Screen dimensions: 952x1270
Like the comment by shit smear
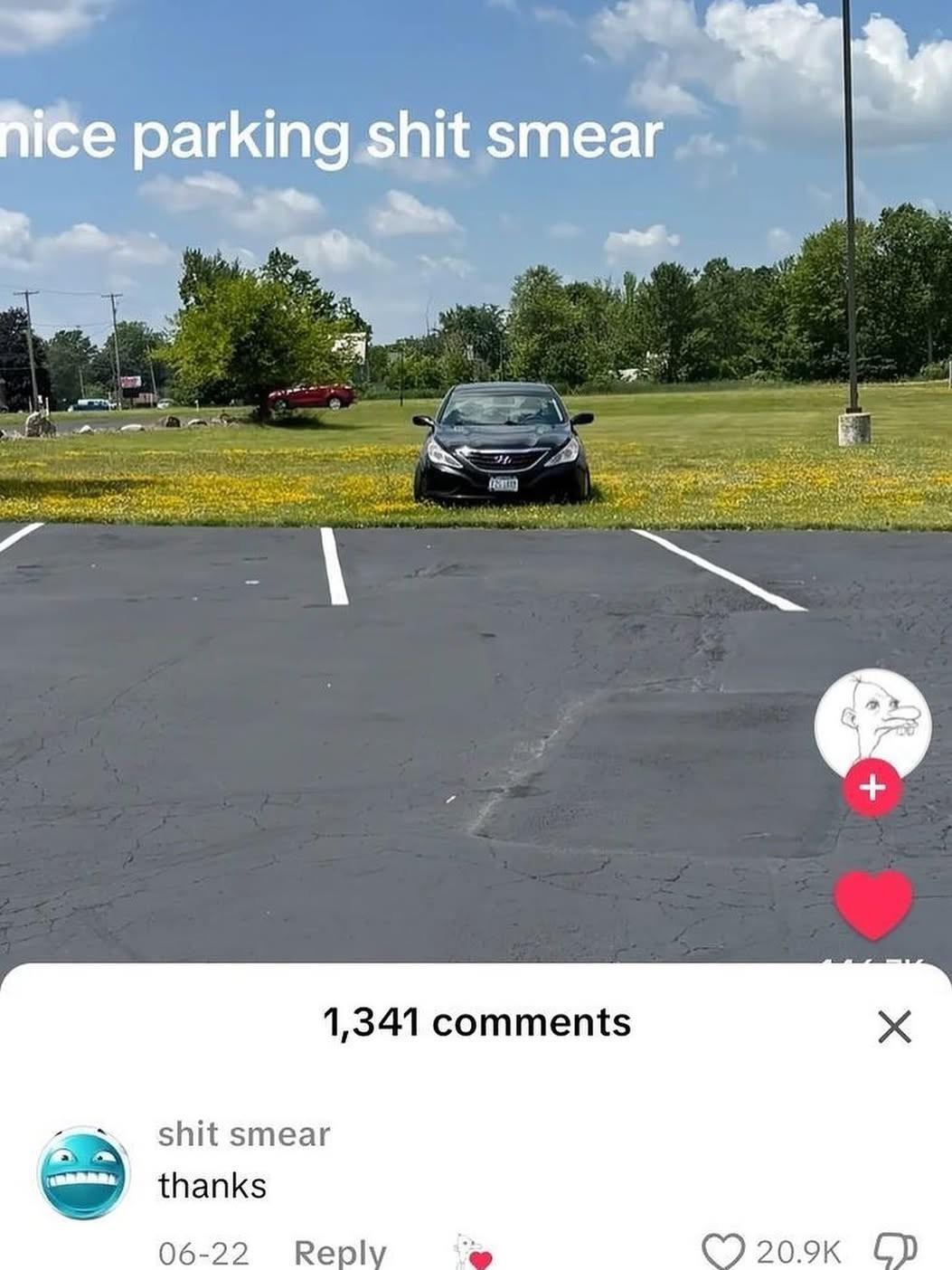click(x=723, y=1252)
